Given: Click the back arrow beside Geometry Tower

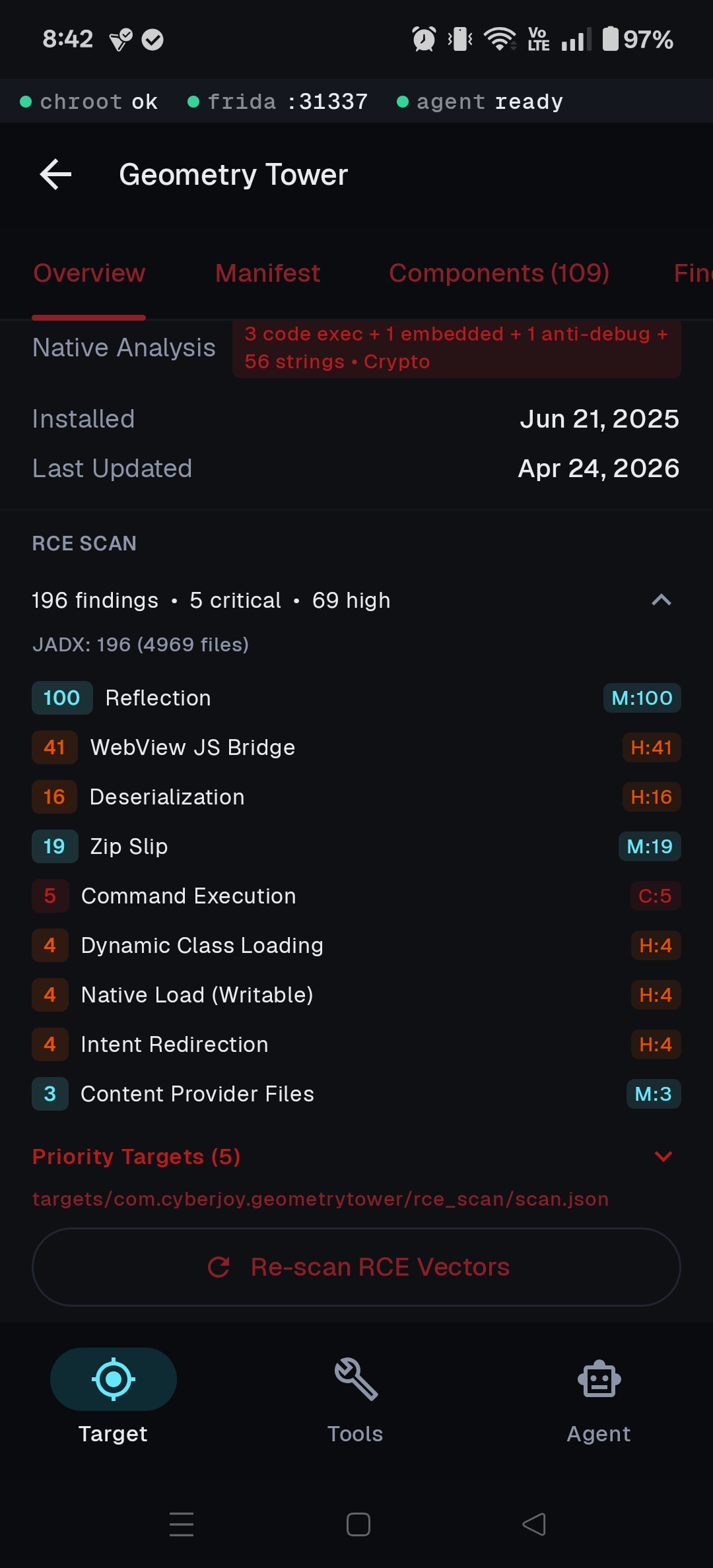Looking at the screenshot, I should pyautogui.click(x=55, y=174).
